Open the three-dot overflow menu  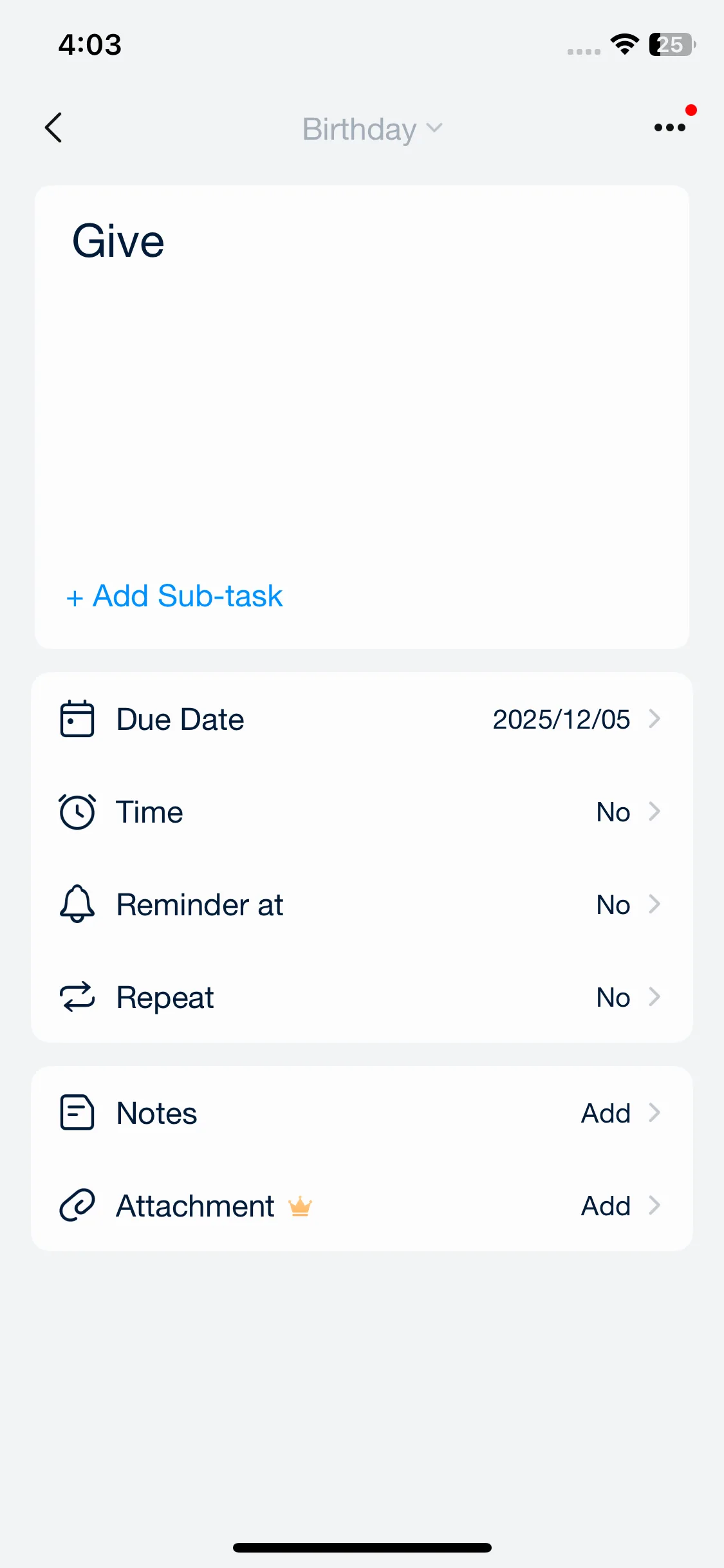click(x=669, y=127)
